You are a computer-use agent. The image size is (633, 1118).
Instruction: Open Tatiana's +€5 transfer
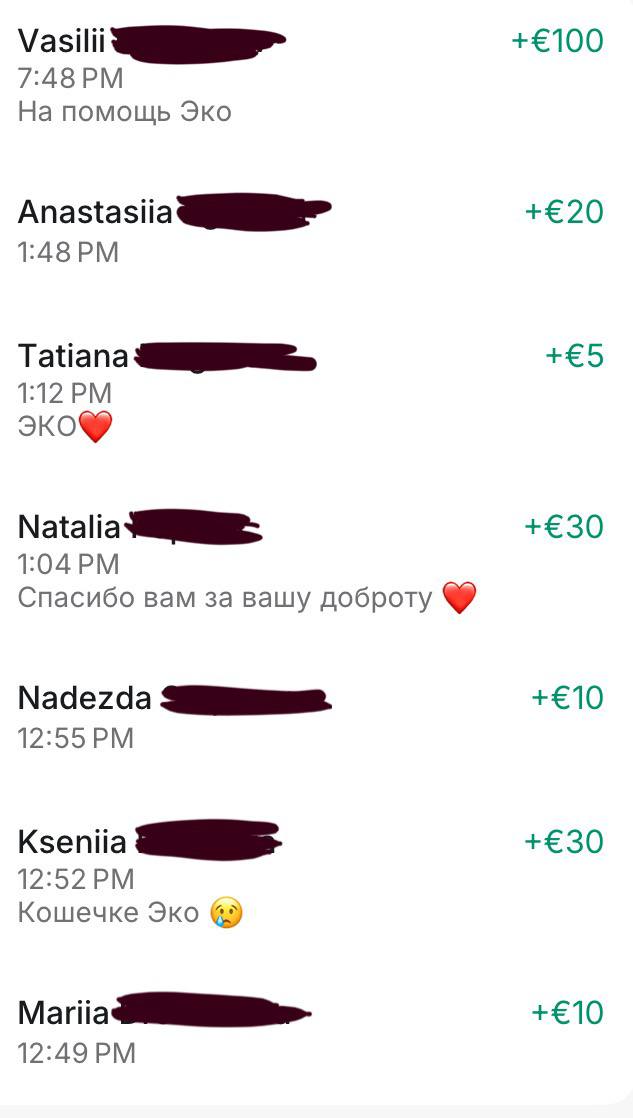pos(316,391)
